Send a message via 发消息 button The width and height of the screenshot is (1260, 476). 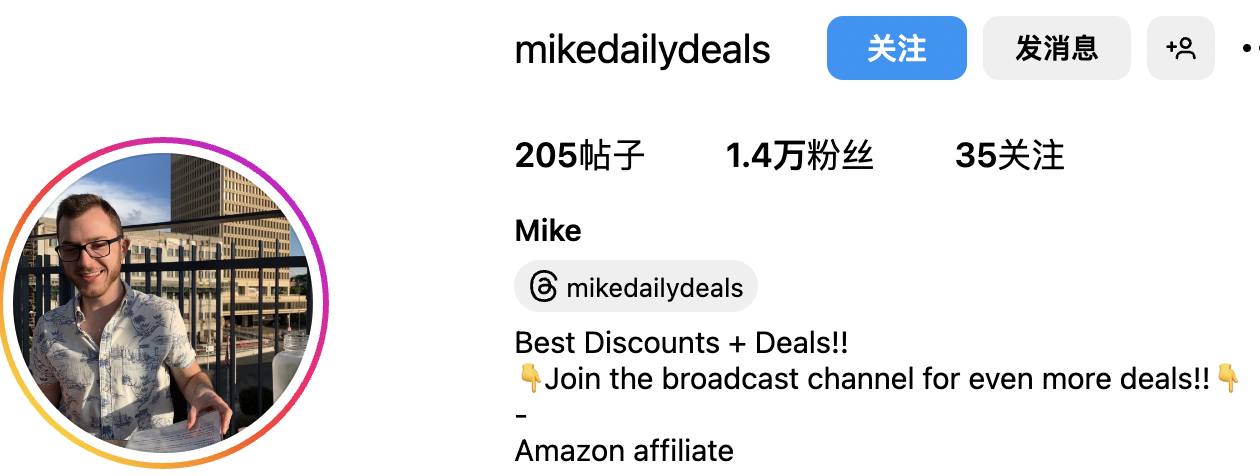[1056, 48]
